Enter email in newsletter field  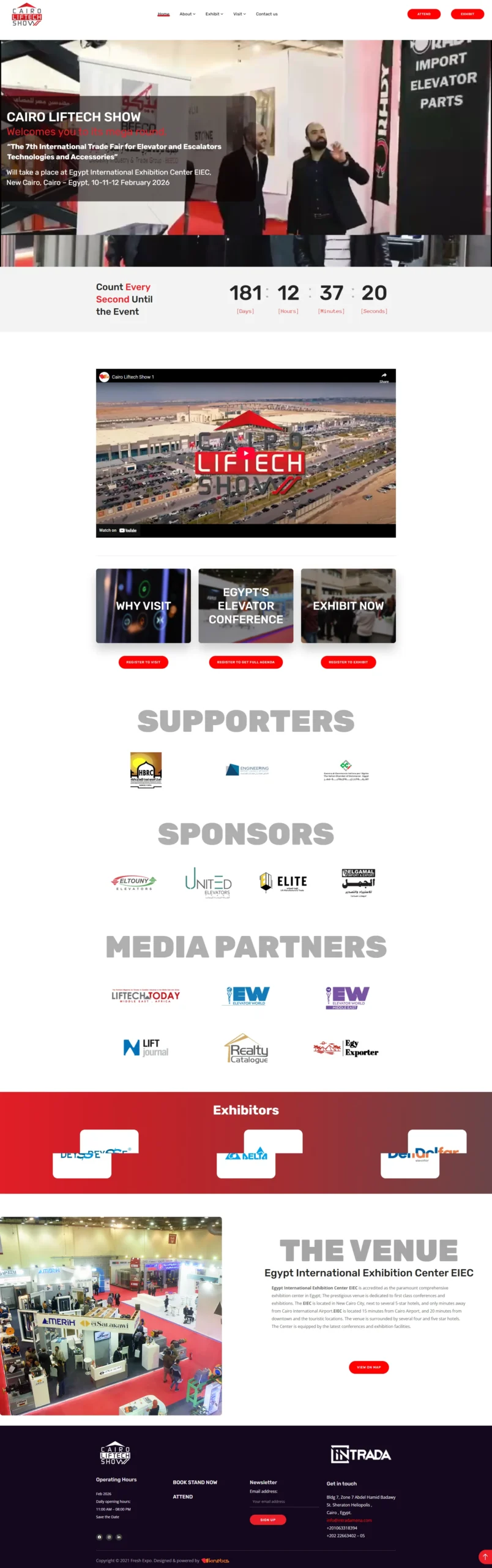click(x=283, y=1501)
